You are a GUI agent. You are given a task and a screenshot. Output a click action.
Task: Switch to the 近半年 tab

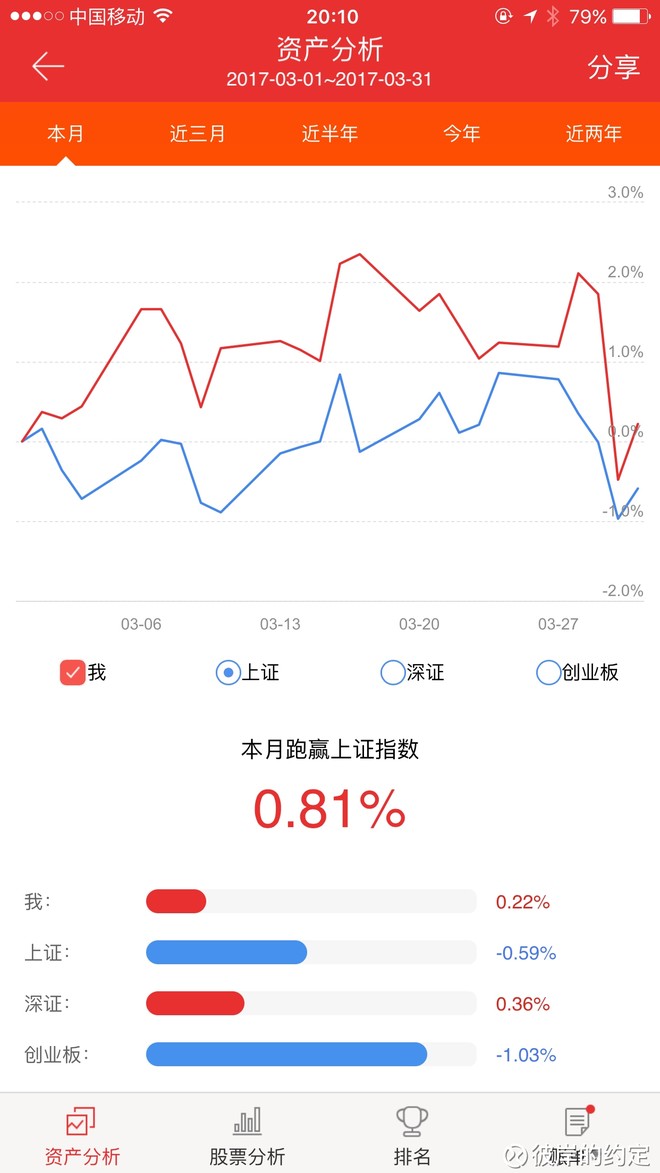click(x=330, y=134)
